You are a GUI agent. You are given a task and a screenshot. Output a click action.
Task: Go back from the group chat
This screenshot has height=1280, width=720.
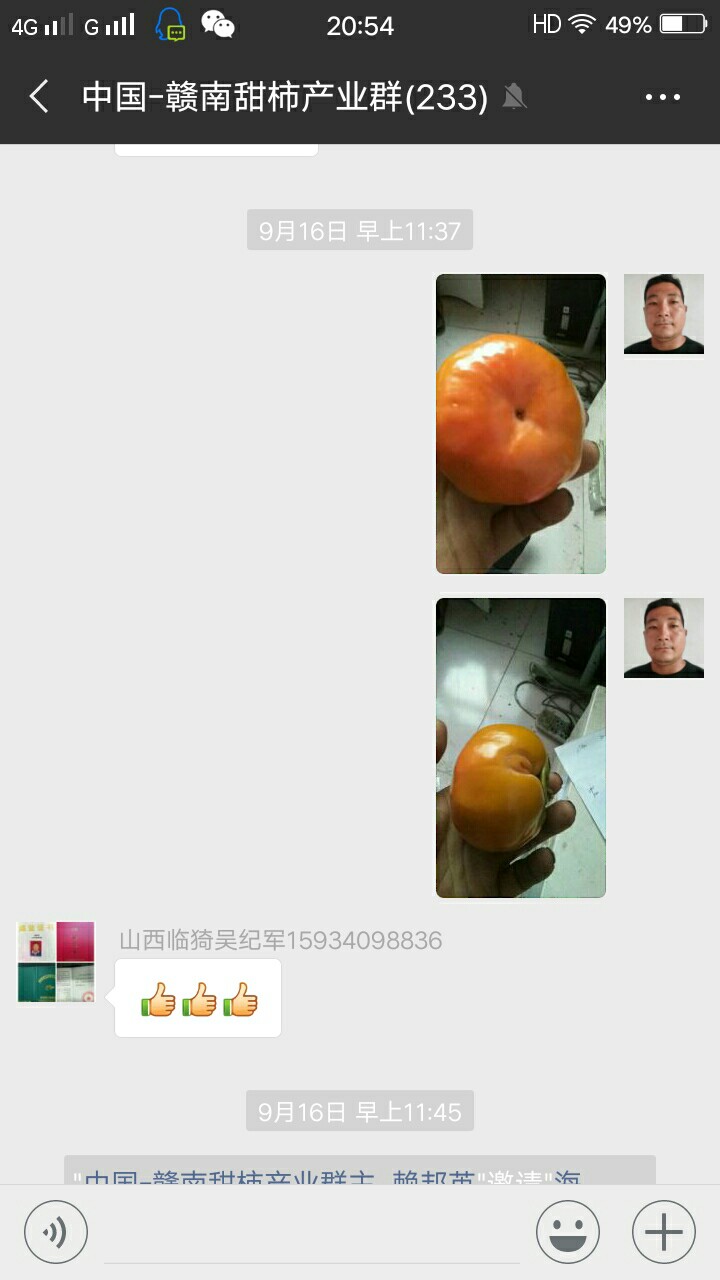coord(40,97)
